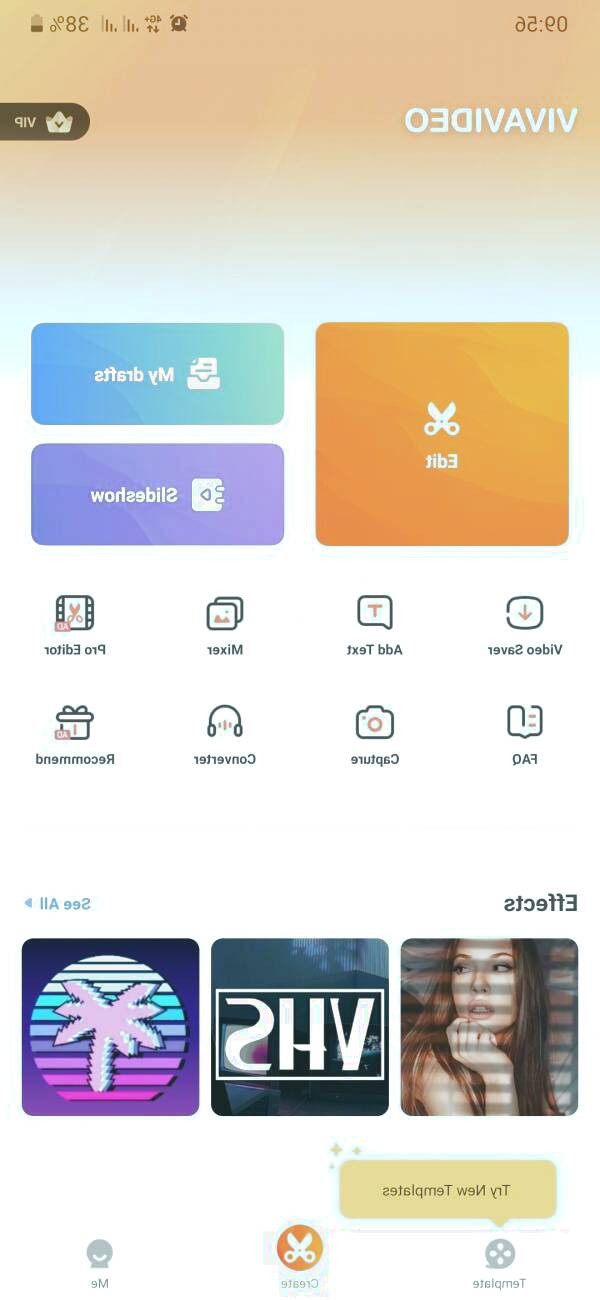This screenshot has width=600, height=1300.
Task: Open the FAQ section
Action: pos(525,735)
